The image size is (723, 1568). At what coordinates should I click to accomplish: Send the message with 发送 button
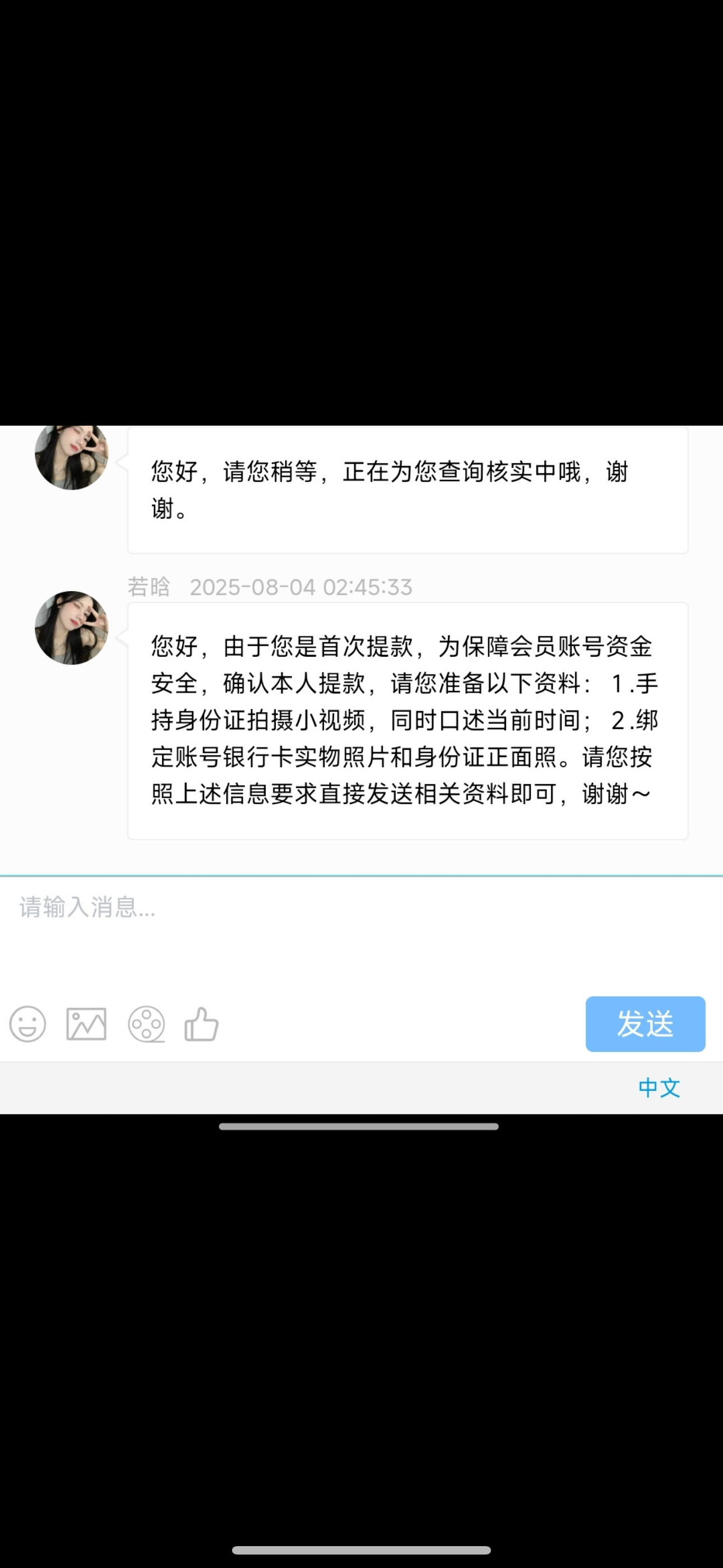pos(645,1024)
